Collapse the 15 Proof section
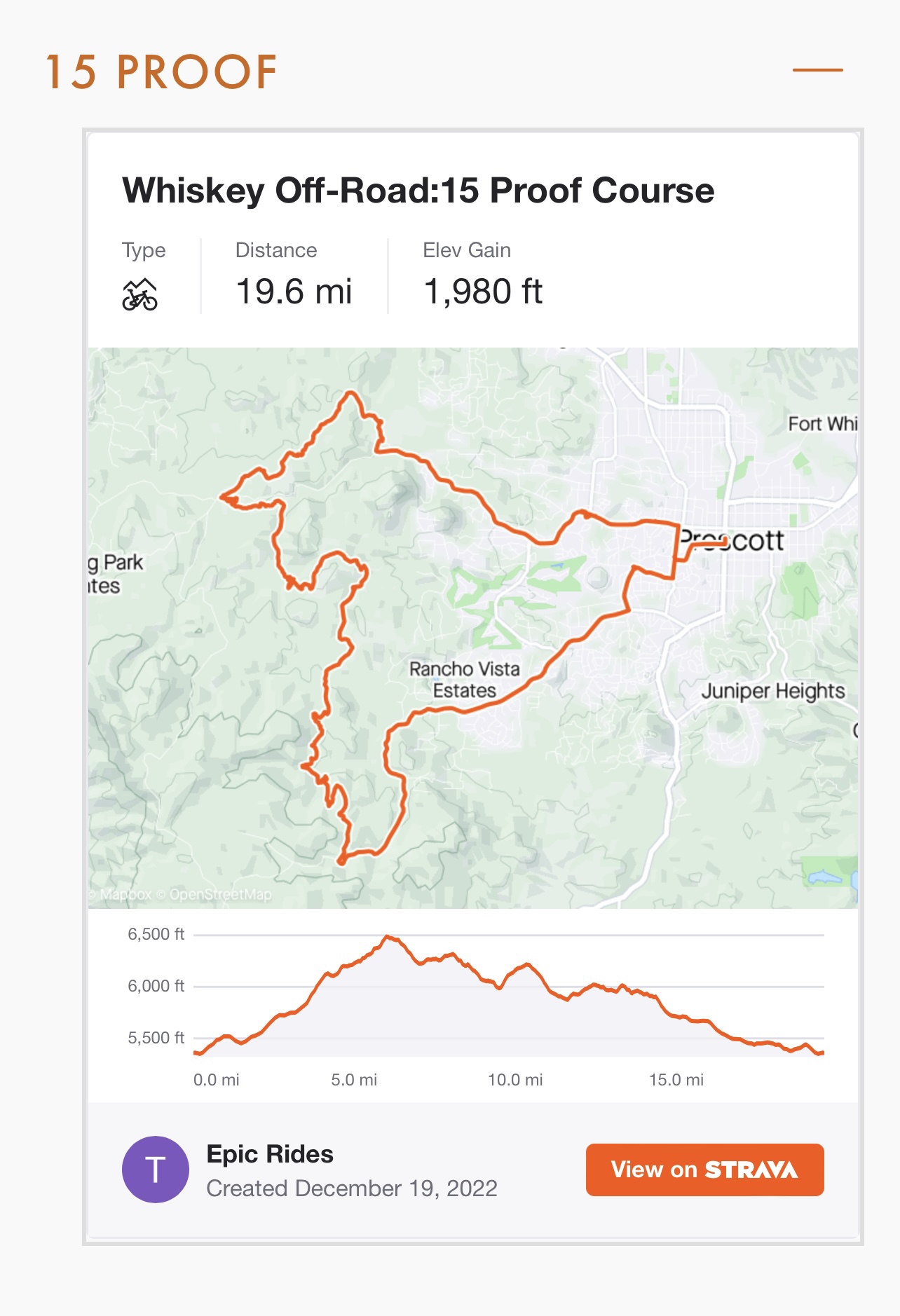Screen dimensions: 900x1316 pyautogui.click(x=817, y=70)
